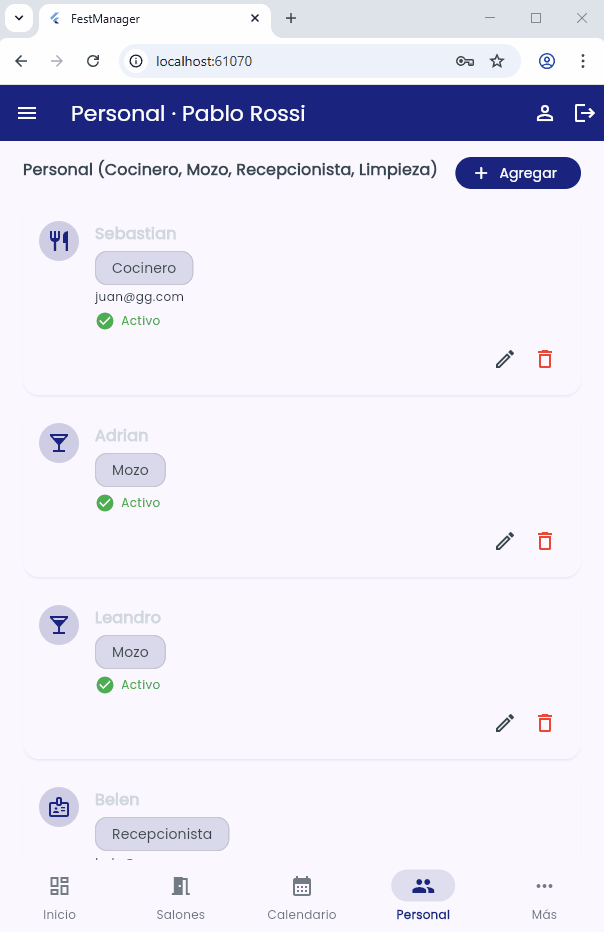
Task: Select the Personal tab
Action: pyautogui.click(x=423, y=897)
